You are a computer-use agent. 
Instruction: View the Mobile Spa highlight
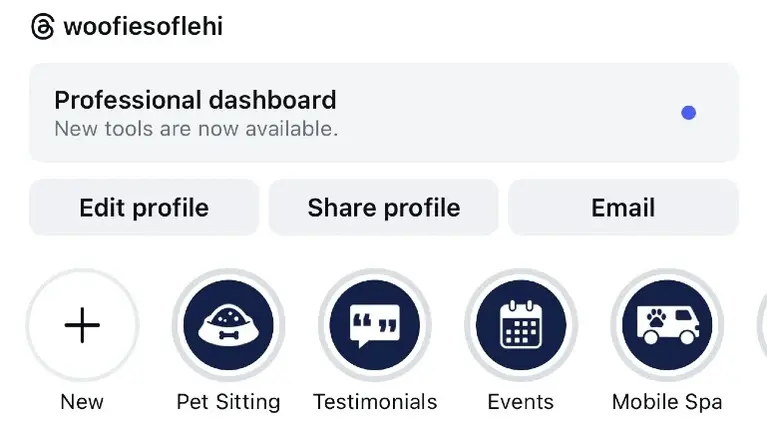click(x=666, y=325)
